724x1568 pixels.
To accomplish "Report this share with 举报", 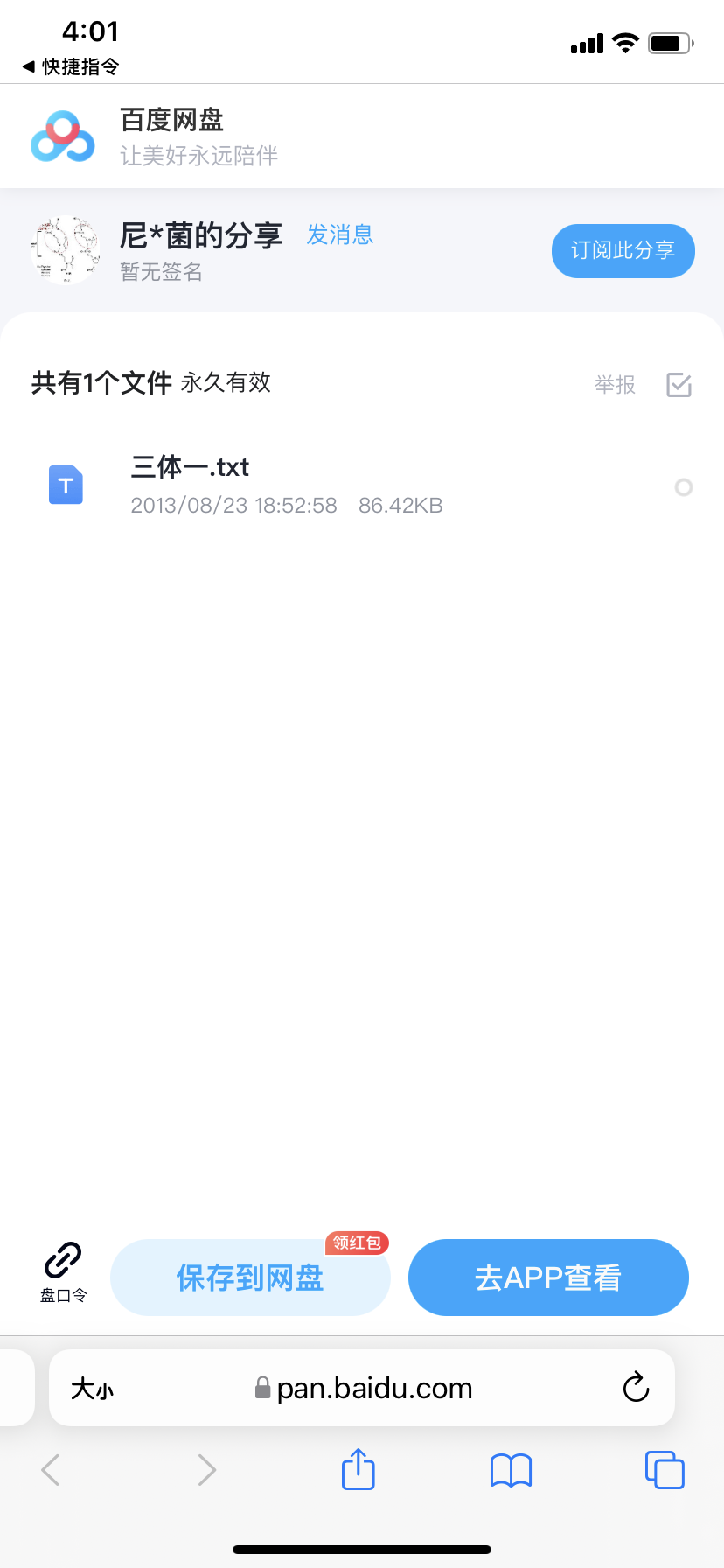I will point(615,385).
